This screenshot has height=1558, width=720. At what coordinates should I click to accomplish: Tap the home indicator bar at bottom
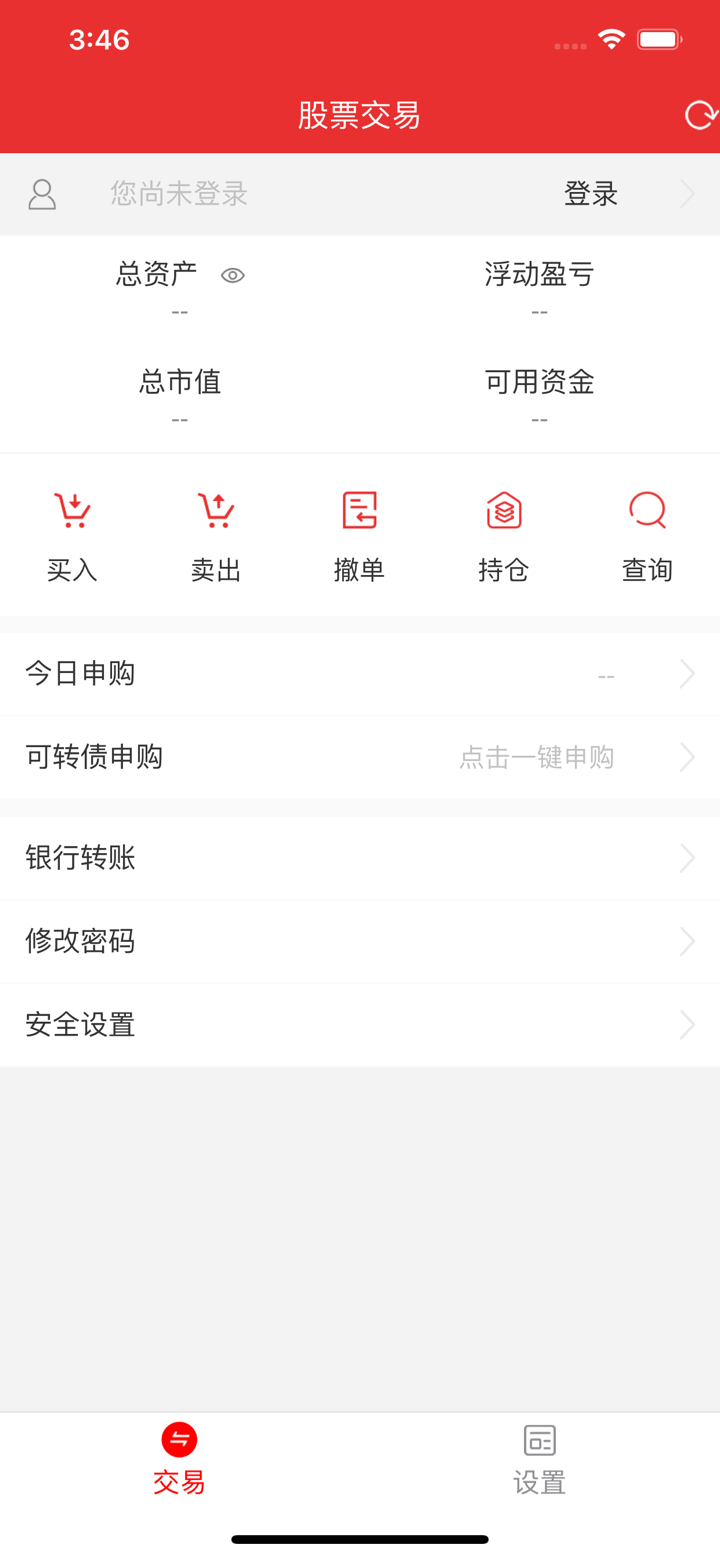pos(360,1540)
